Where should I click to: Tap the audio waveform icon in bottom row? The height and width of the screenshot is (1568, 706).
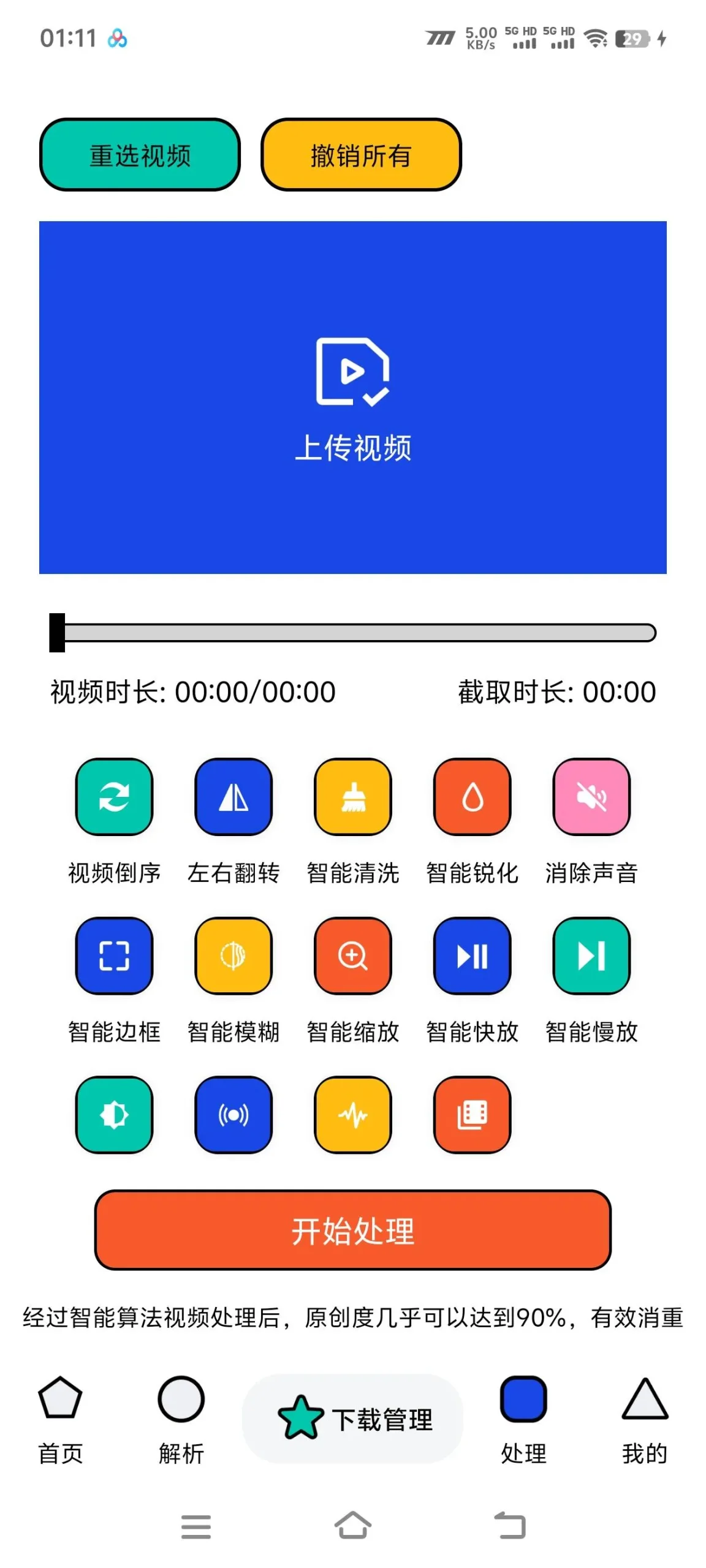[352, 1115]
